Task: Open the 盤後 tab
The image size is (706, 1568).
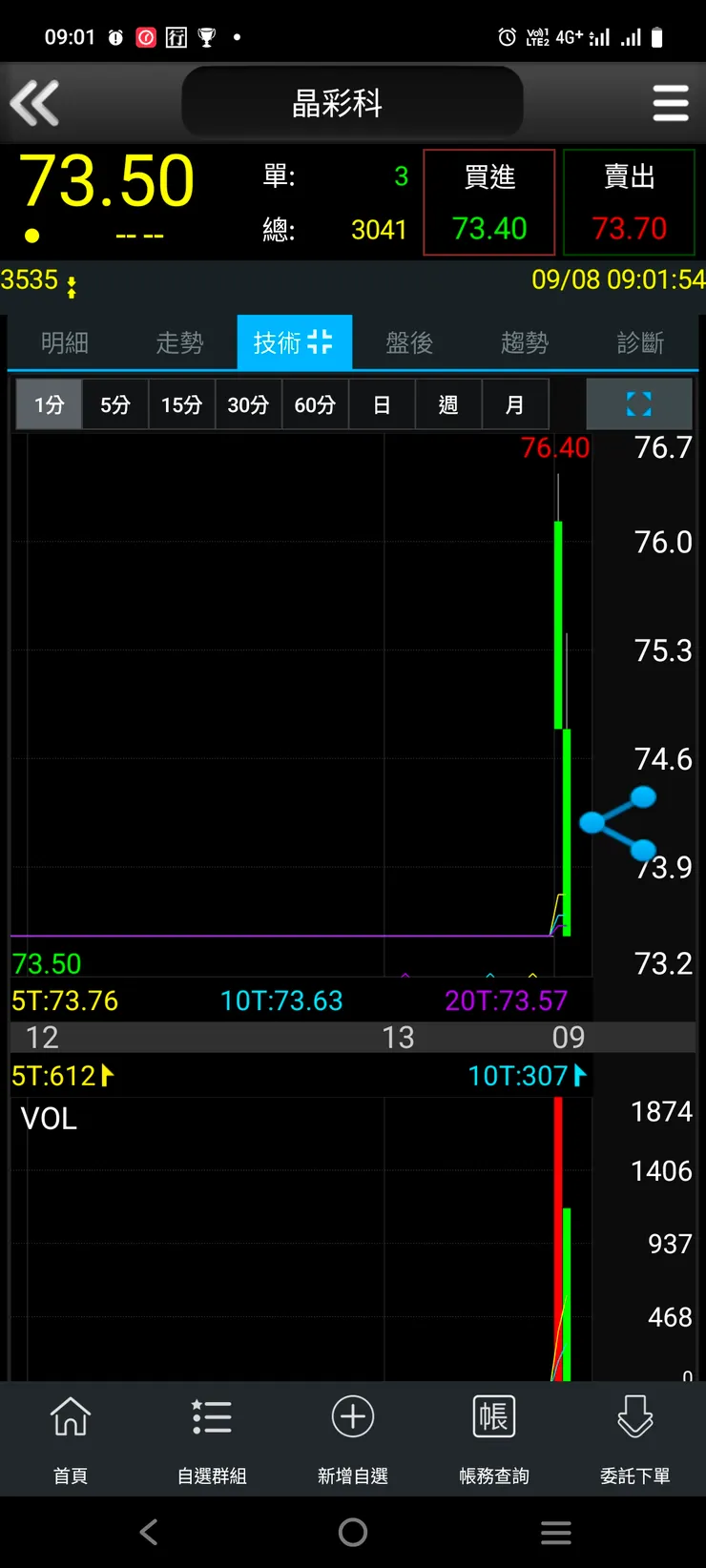Action: tap(409, 342)
